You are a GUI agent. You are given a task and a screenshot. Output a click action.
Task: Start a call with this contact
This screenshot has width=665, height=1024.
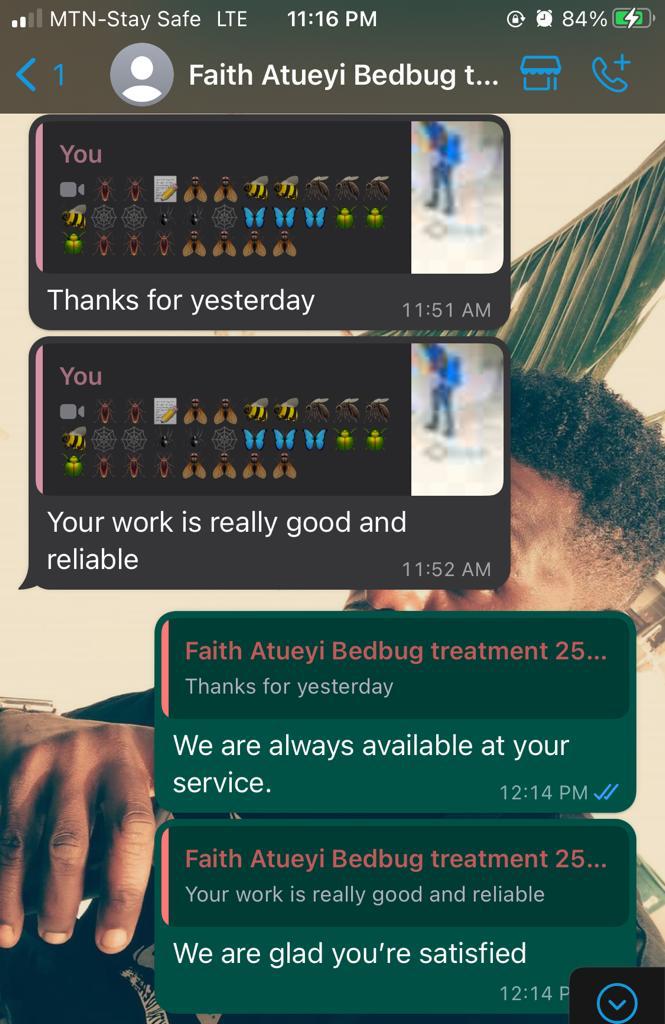(x=611, y=74)
